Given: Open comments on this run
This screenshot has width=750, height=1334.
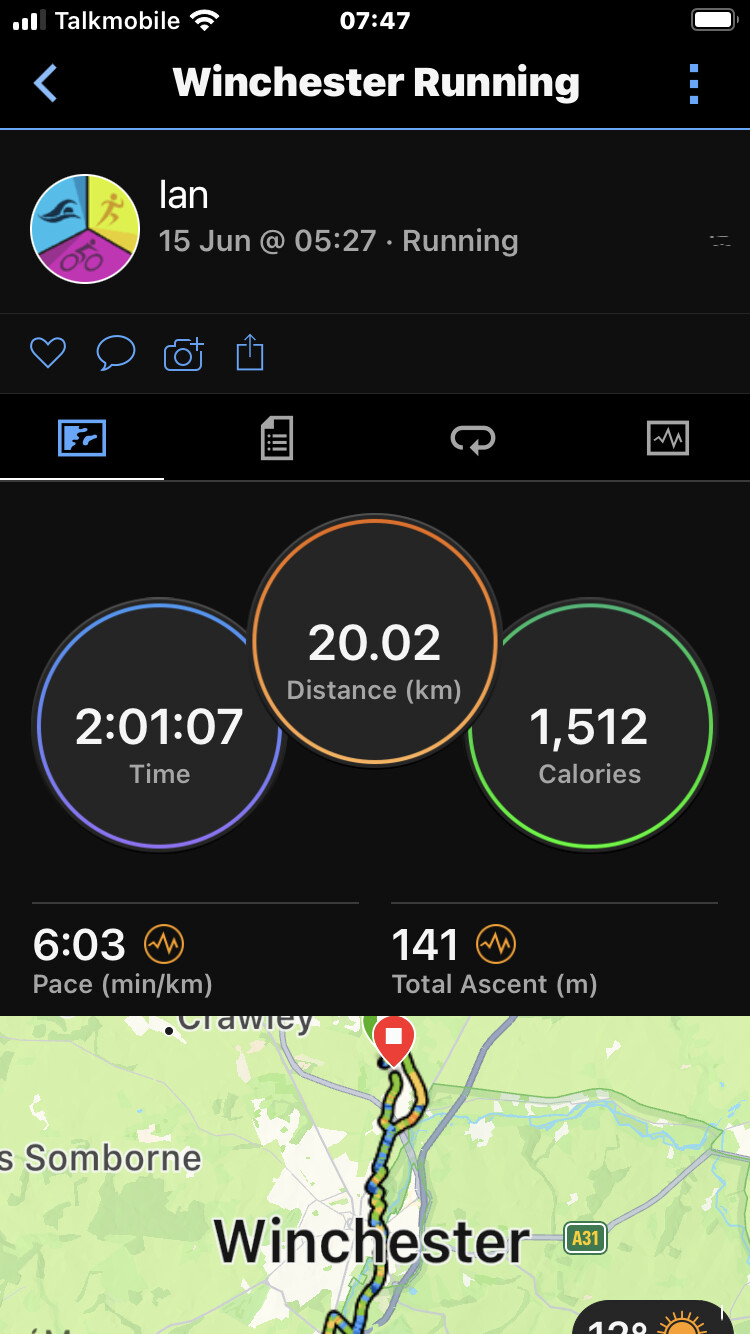Looking at the screenshot, I should point(115,353).
